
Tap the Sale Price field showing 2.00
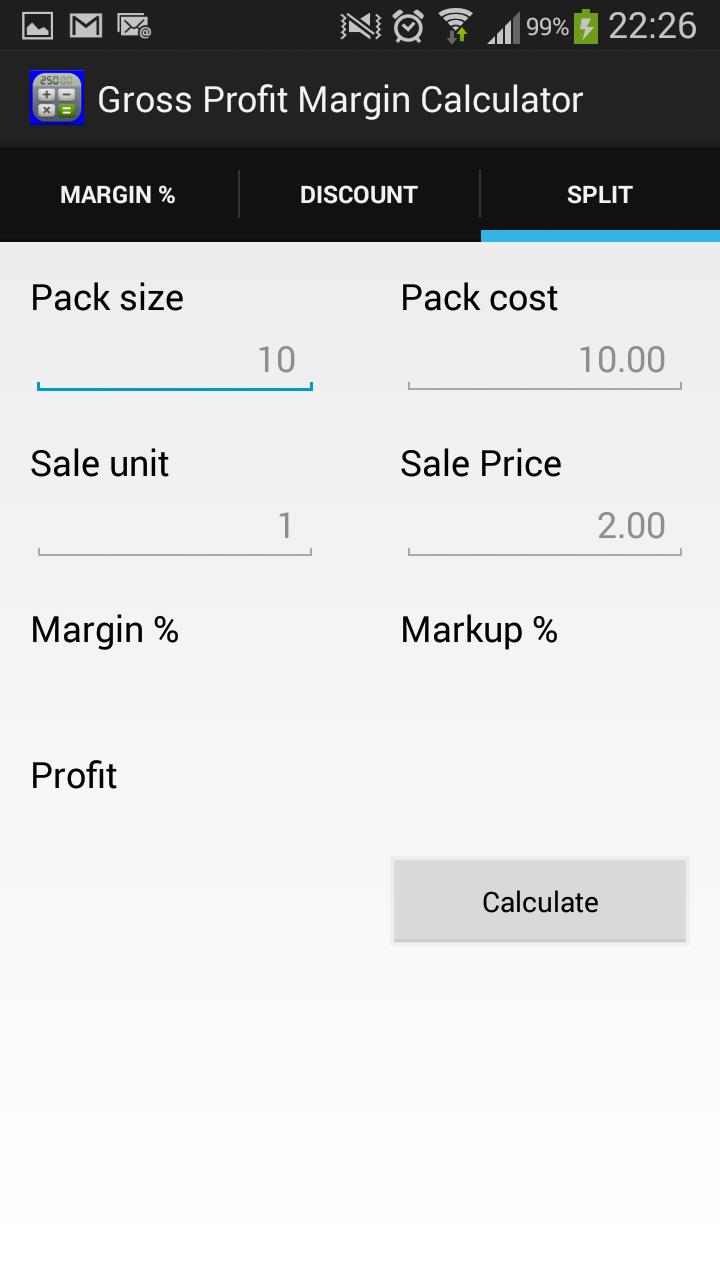545,526
